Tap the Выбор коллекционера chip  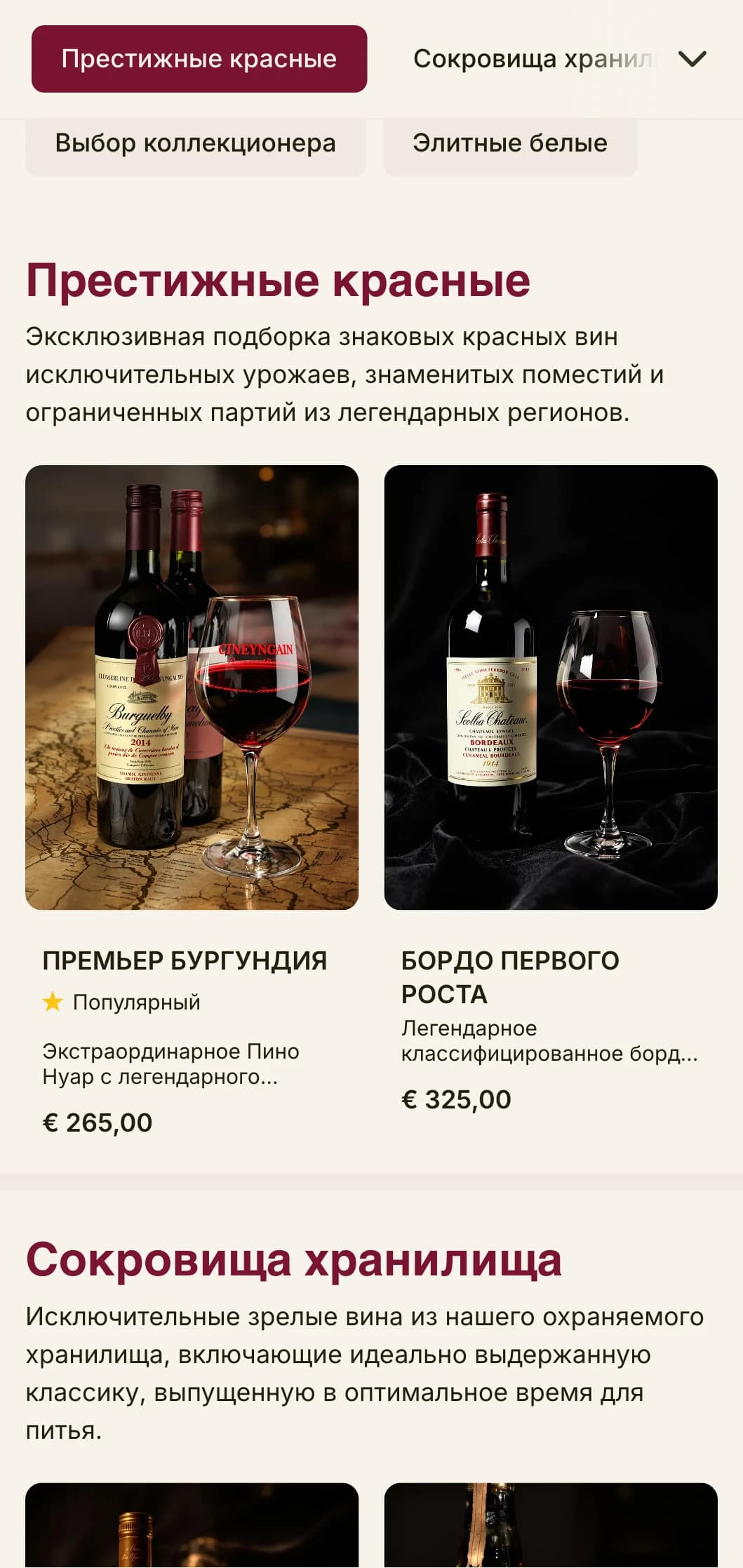click(195, 144)
